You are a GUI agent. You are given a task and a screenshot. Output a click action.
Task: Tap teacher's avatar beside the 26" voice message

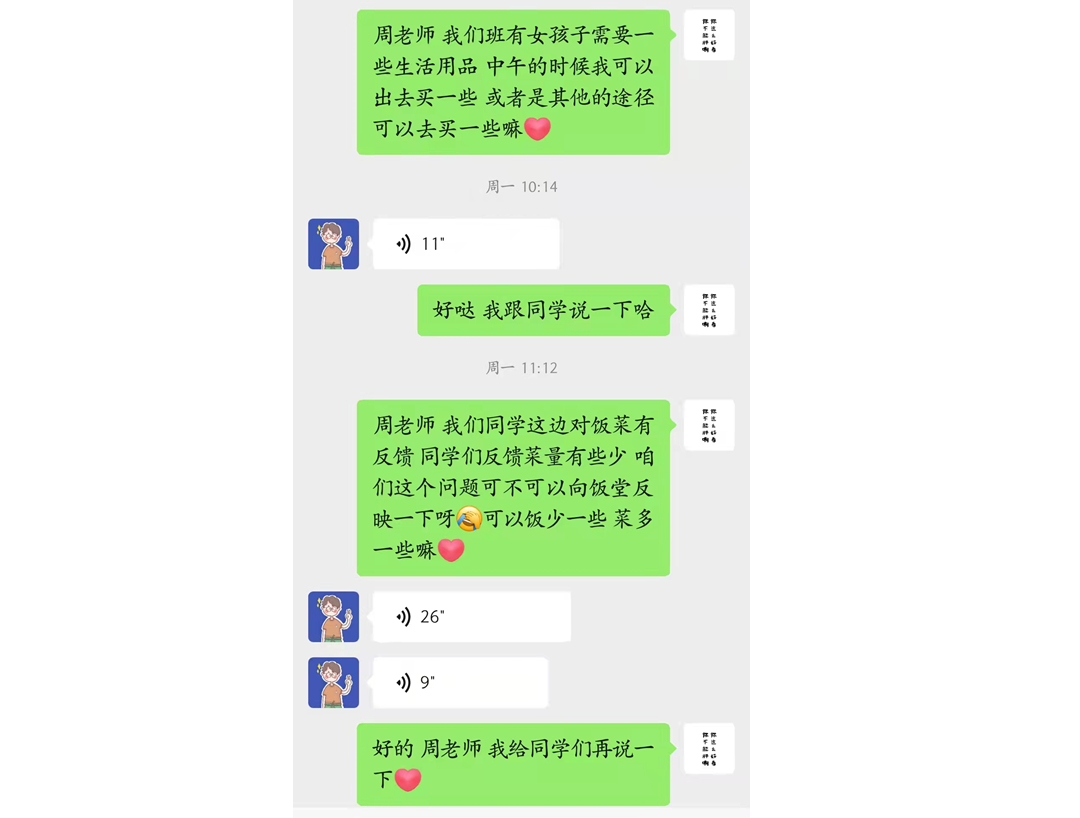[x=333, y=617]
